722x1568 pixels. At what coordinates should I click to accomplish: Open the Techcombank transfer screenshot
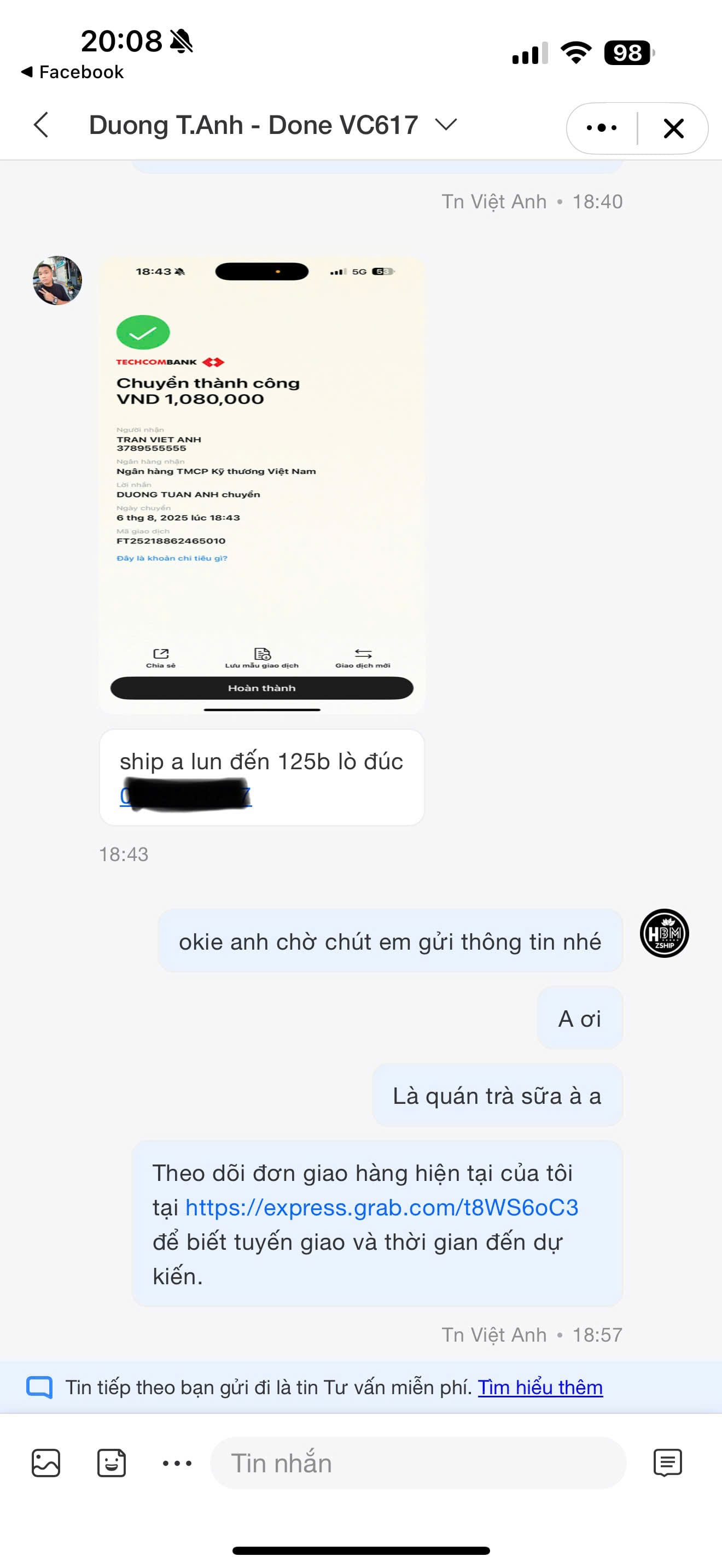262,484
